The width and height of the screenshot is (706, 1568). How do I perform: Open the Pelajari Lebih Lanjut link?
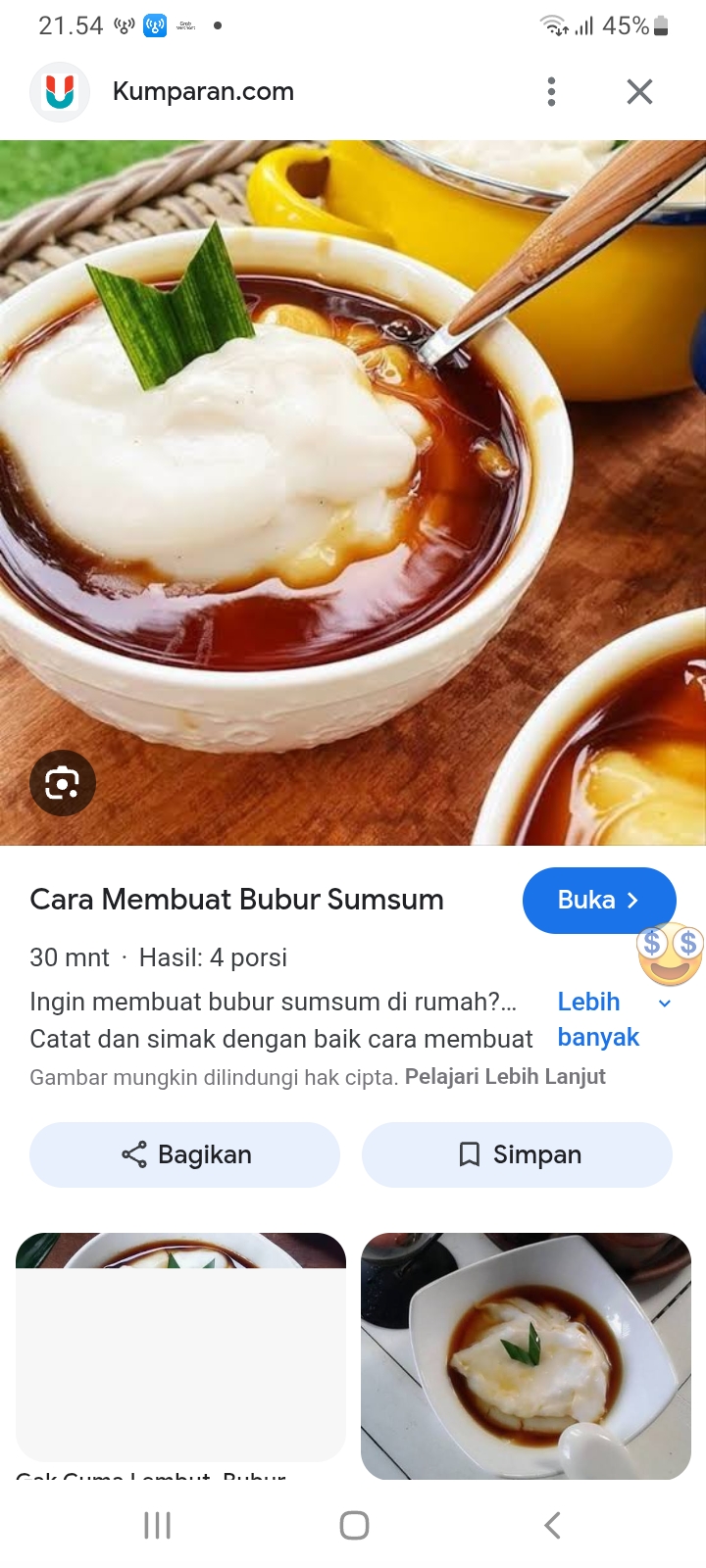[x=505, y=1076]
